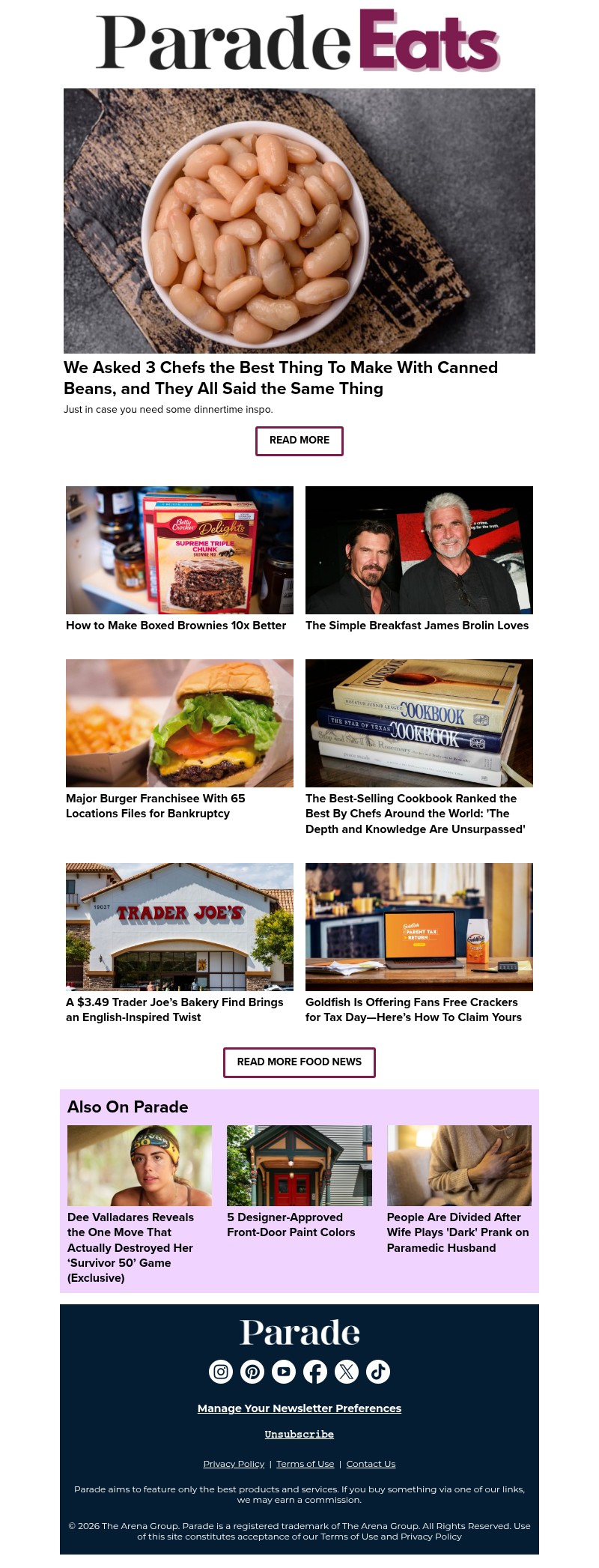599x1568 pixels.
Task: Open the Dee Valladares Survivor 50 story
Action: point(131,1247)
